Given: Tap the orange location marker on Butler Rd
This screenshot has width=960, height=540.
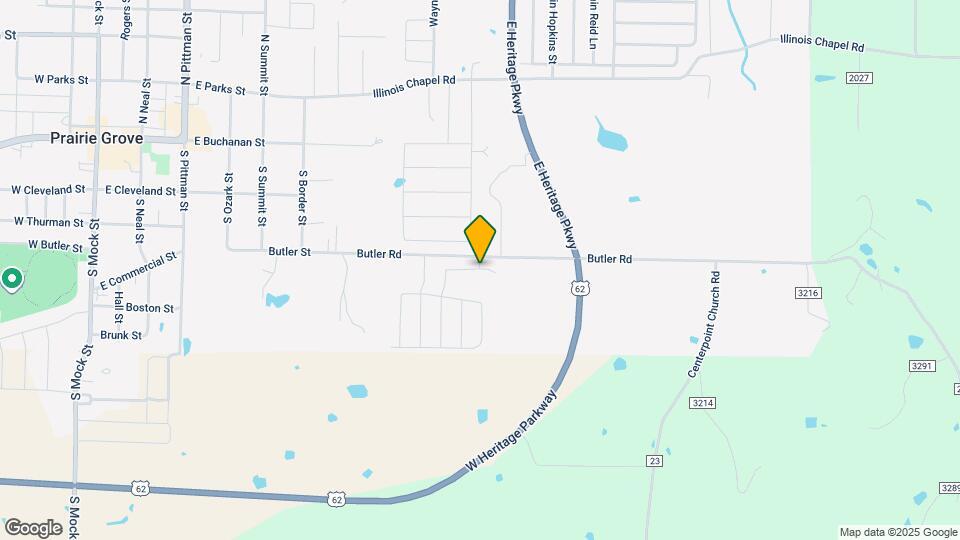Looking at the screenshot, I should coord(480,238).
